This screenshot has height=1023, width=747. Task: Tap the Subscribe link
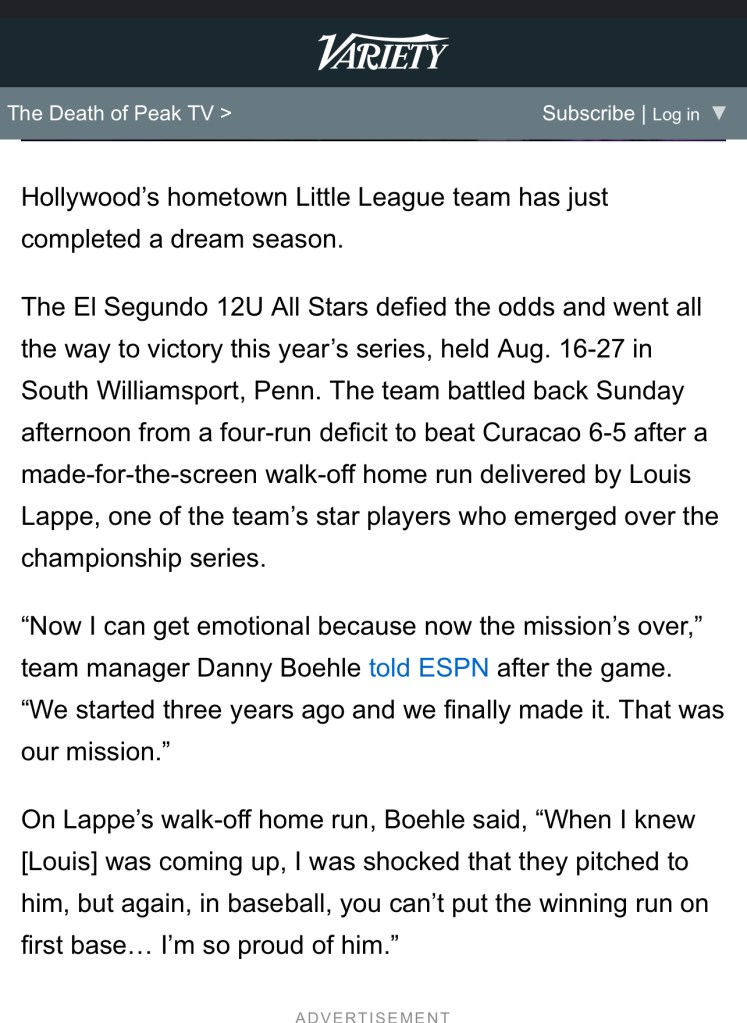(588, 113)
